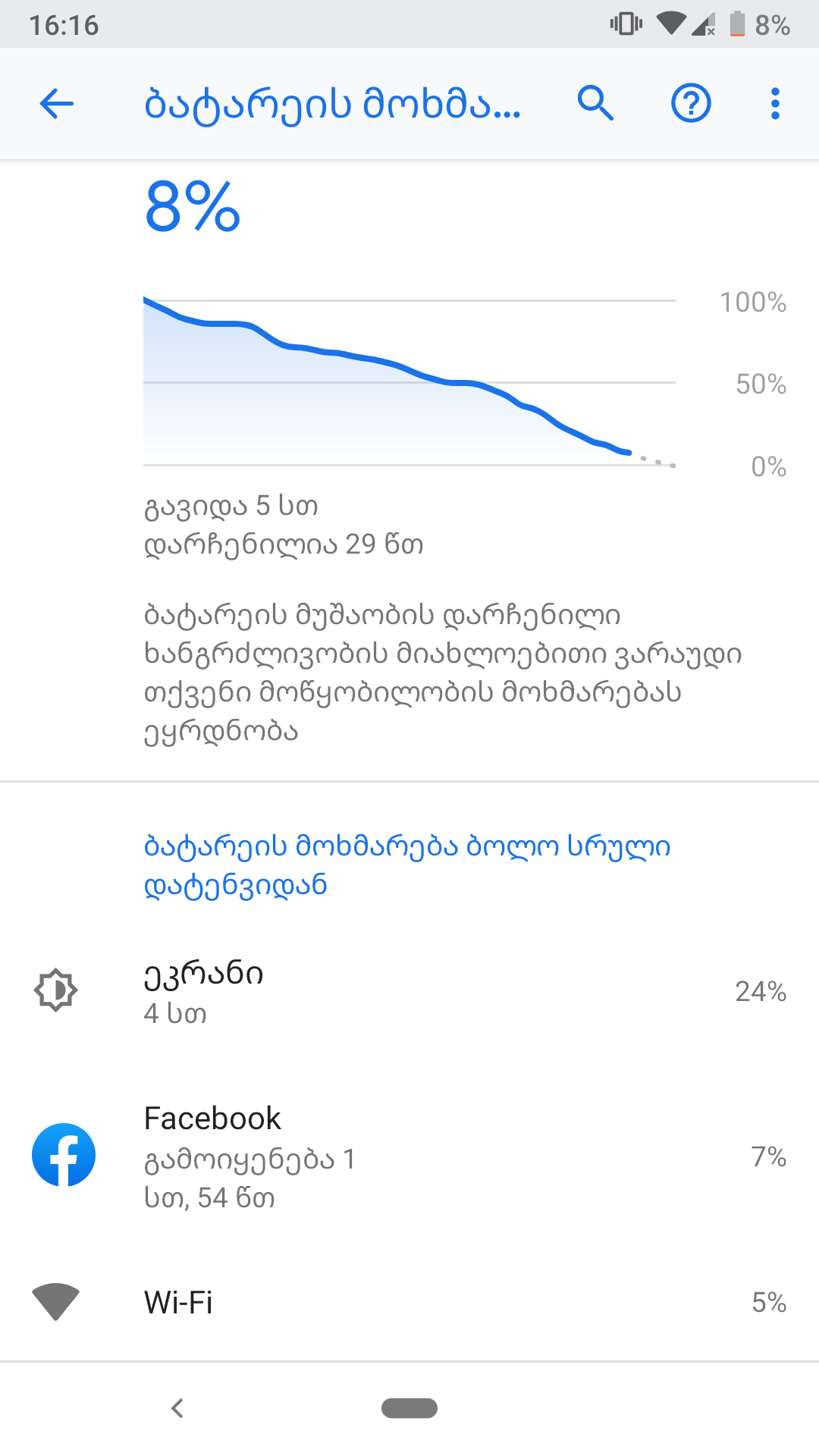This screenshot has height=1456, width=819.
Task: Select the Facebook app icon
Action: click(61, 1154)
